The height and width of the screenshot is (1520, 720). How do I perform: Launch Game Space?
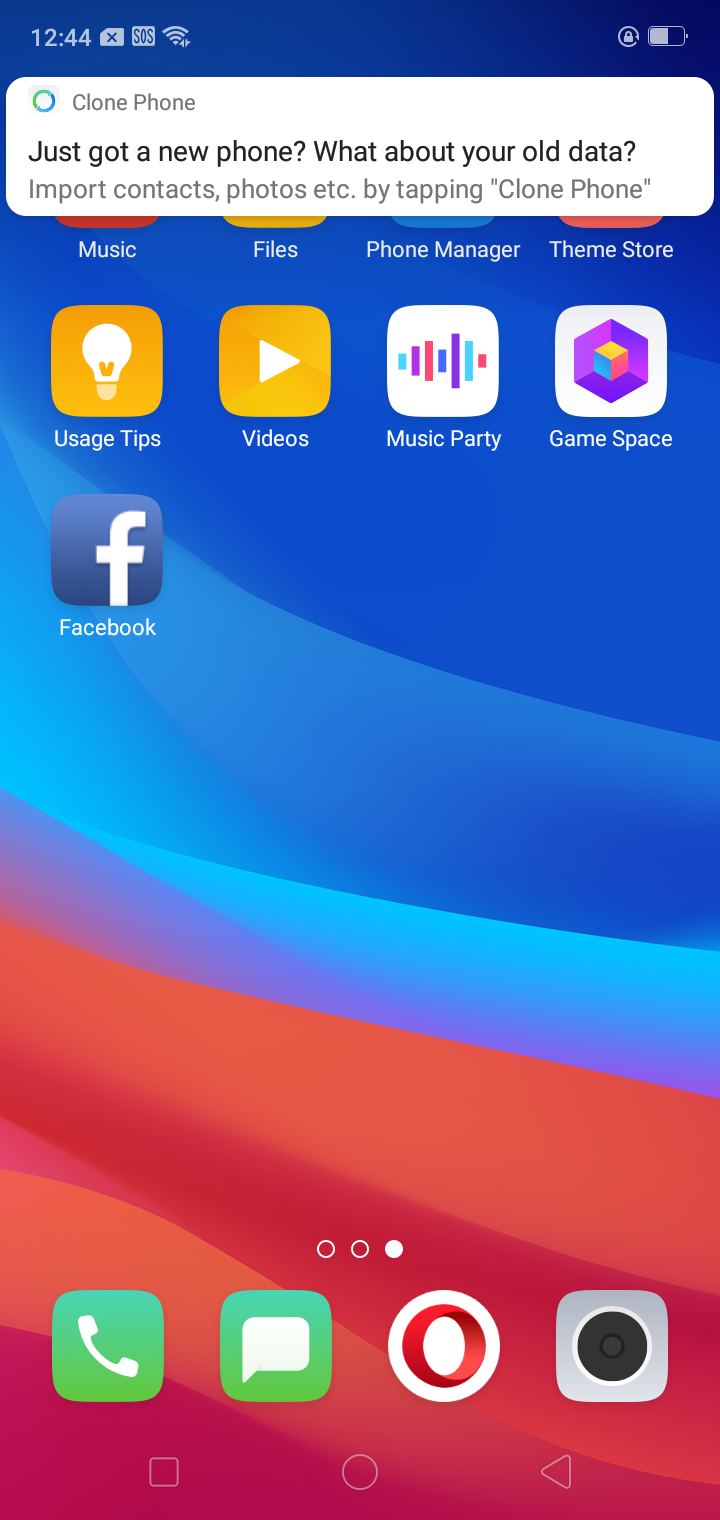(611, 361)
